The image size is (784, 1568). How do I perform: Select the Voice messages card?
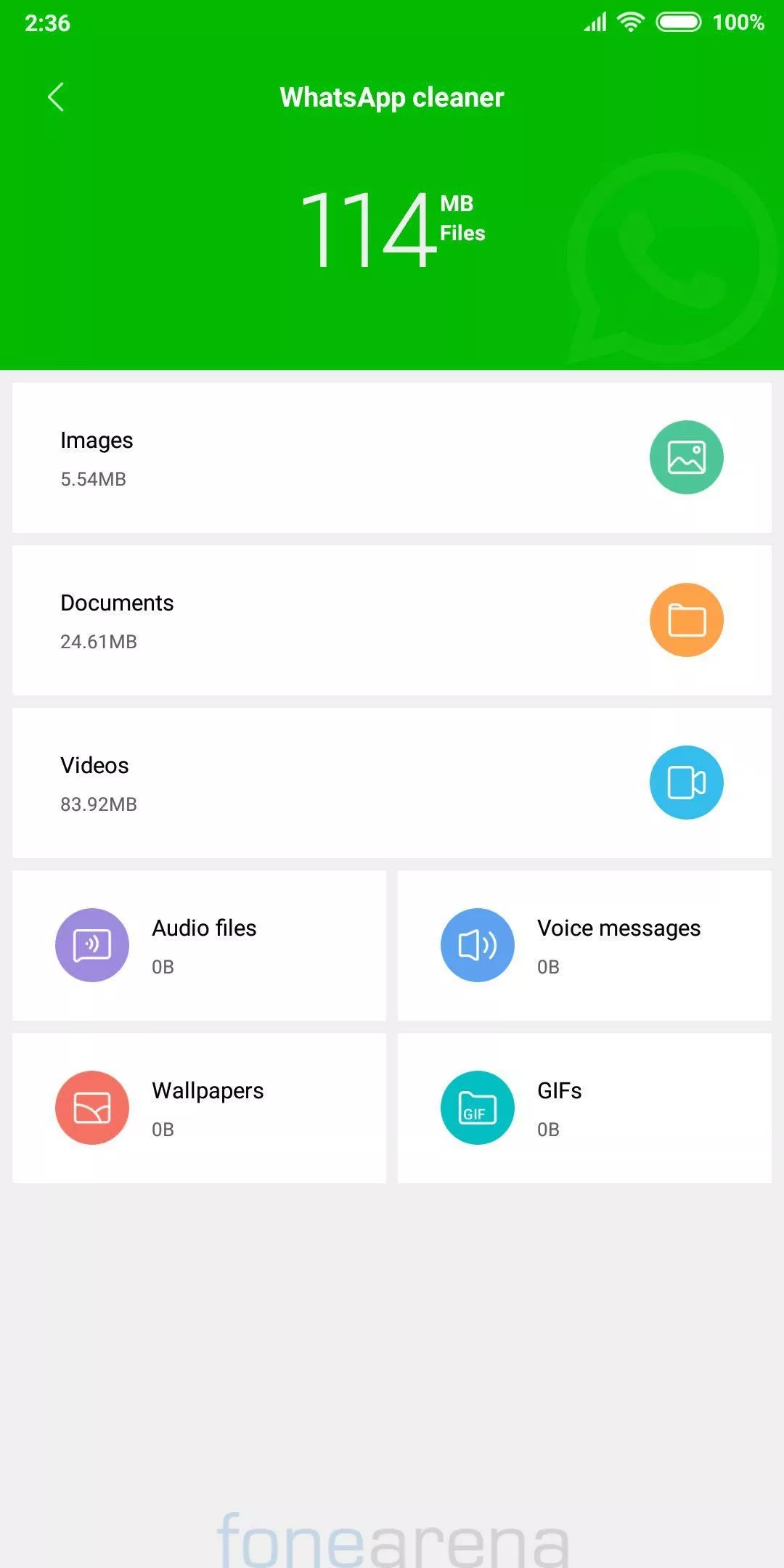(x=584, y=946)
